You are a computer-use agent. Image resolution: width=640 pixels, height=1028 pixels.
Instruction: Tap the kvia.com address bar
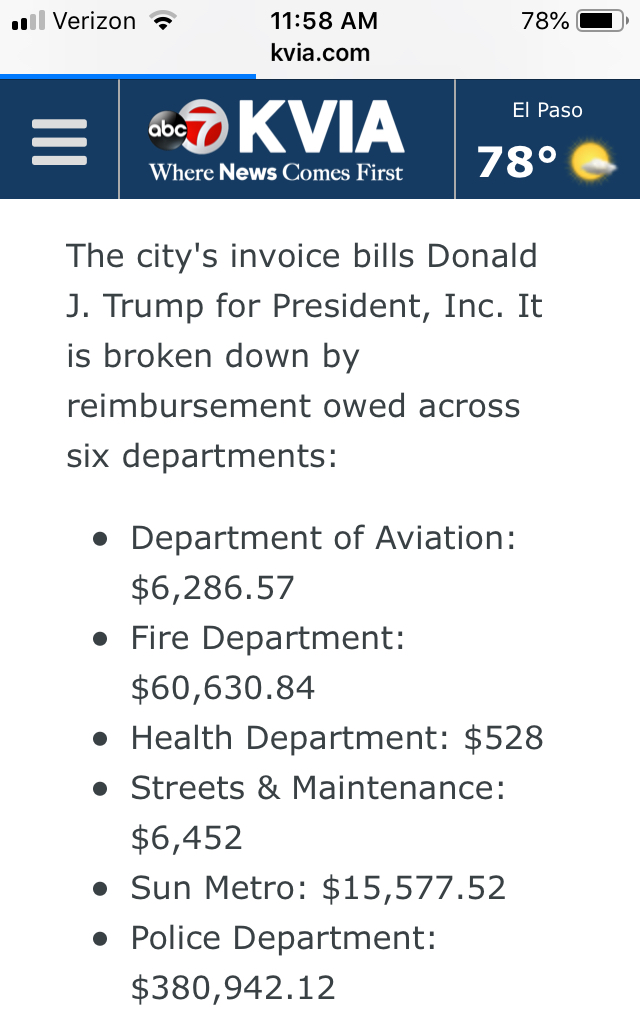point(320,53)
